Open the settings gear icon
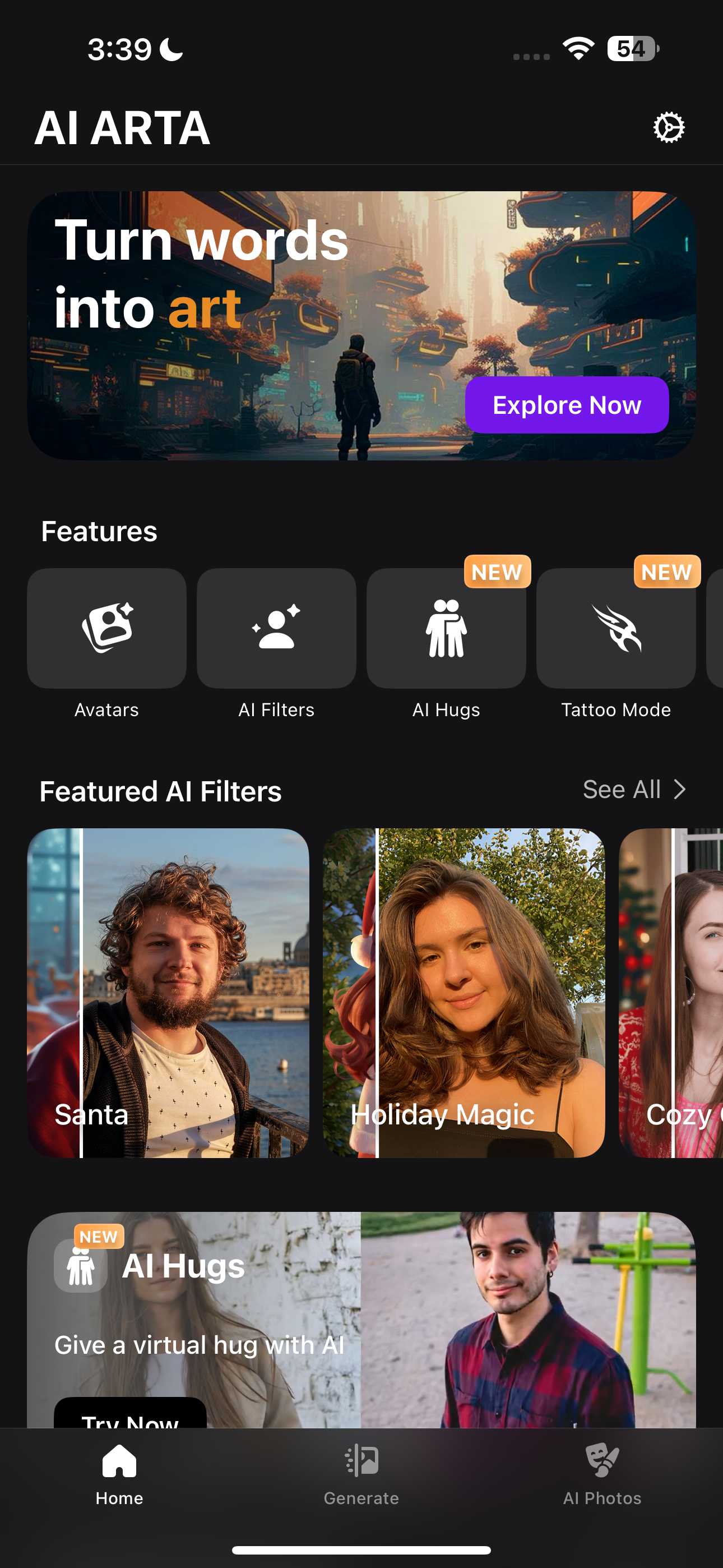 [668, 128]
